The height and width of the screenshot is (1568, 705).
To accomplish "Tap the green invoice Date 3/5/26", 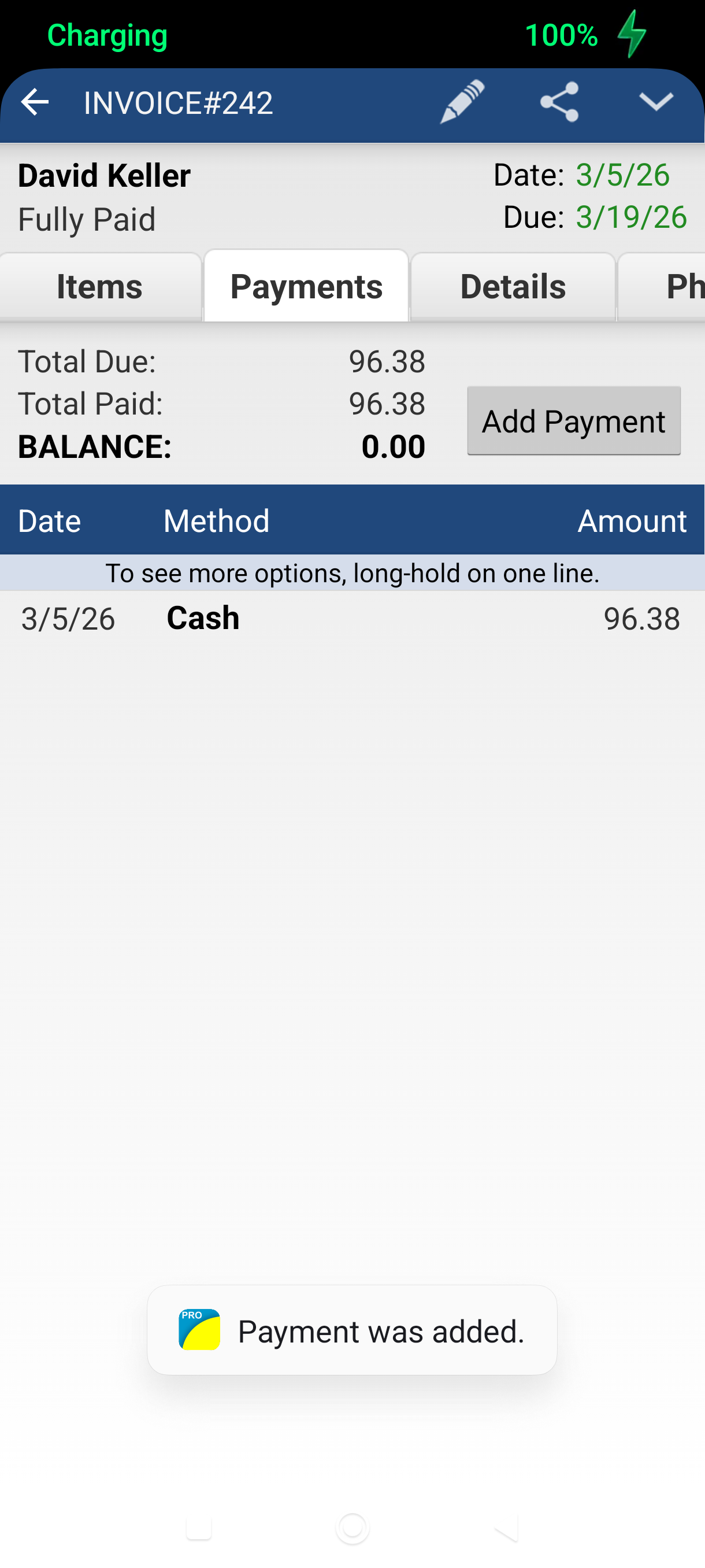I will click(x=622, y=175).
